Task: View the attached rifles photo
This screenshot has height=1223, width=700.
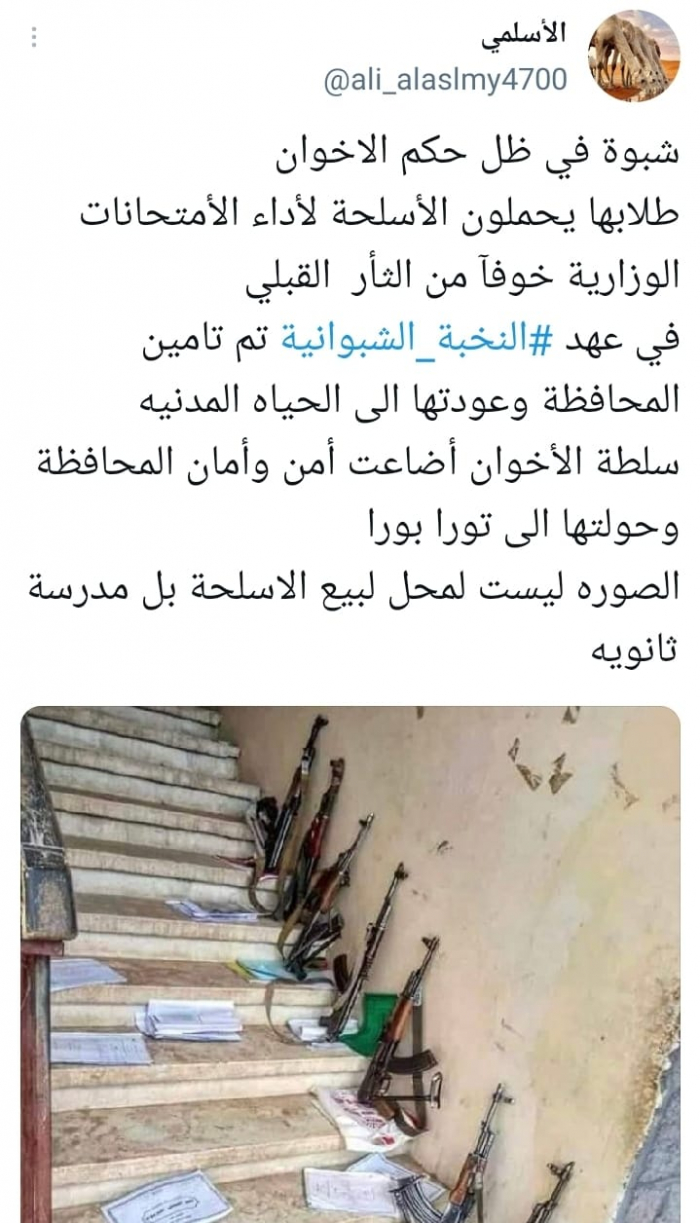Action: [350, 960]
